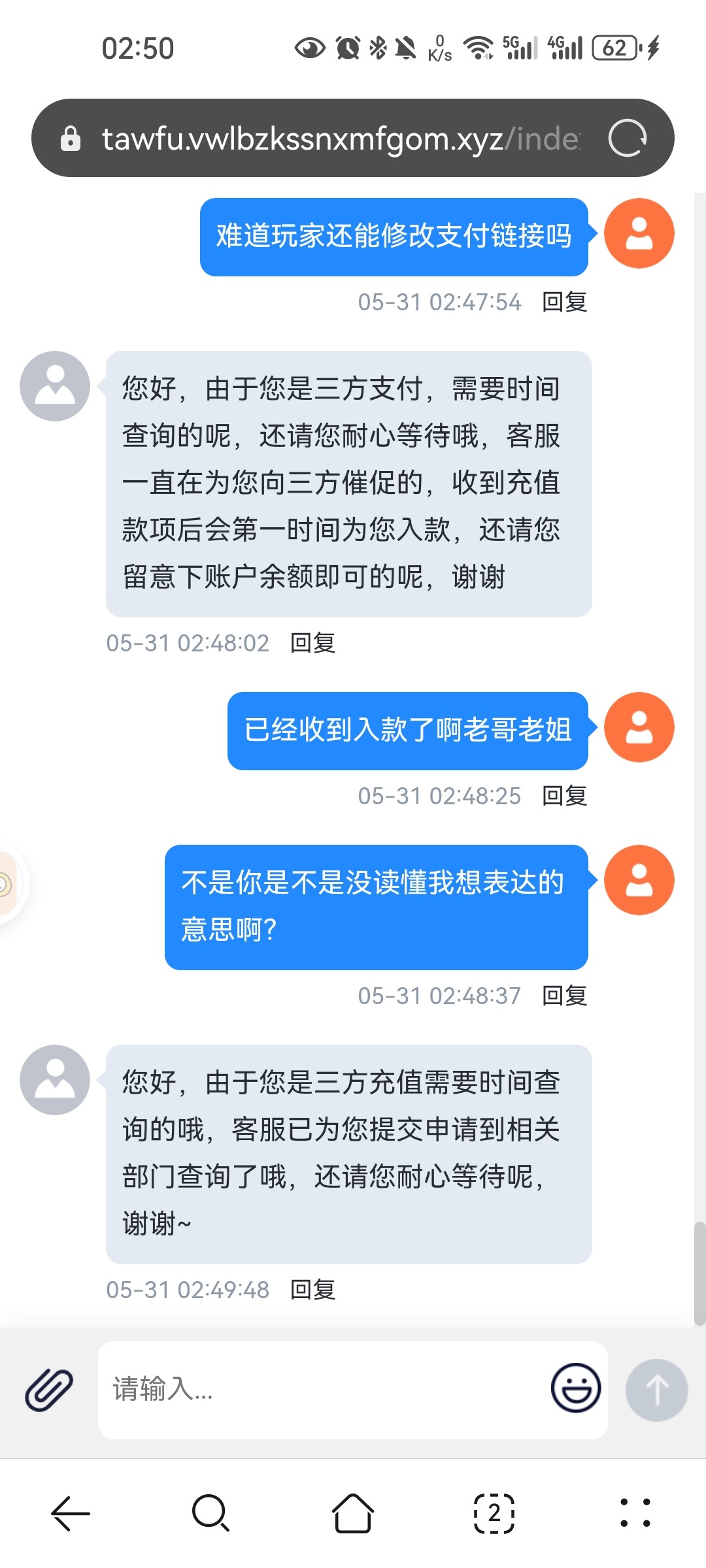Image resolution: width=706 pixels, height=1568 pixels.
Task: Tap the browser URL address bar
Action: point(340,139)
